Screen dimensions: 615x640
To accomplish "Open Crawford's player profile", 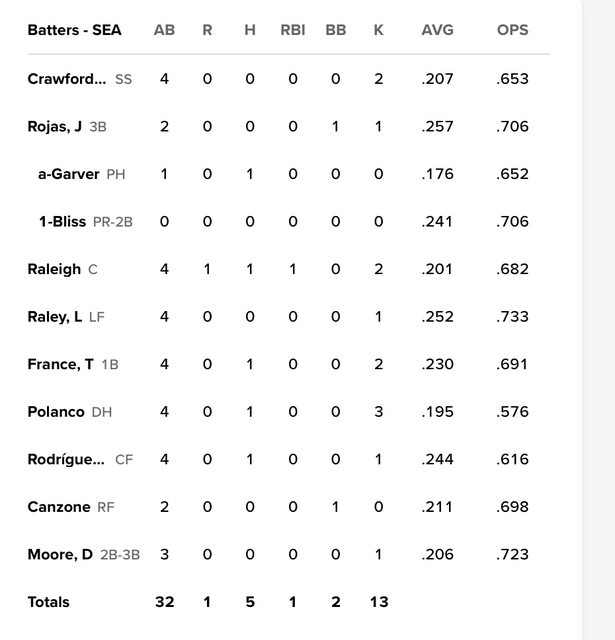I will (66, 79).
